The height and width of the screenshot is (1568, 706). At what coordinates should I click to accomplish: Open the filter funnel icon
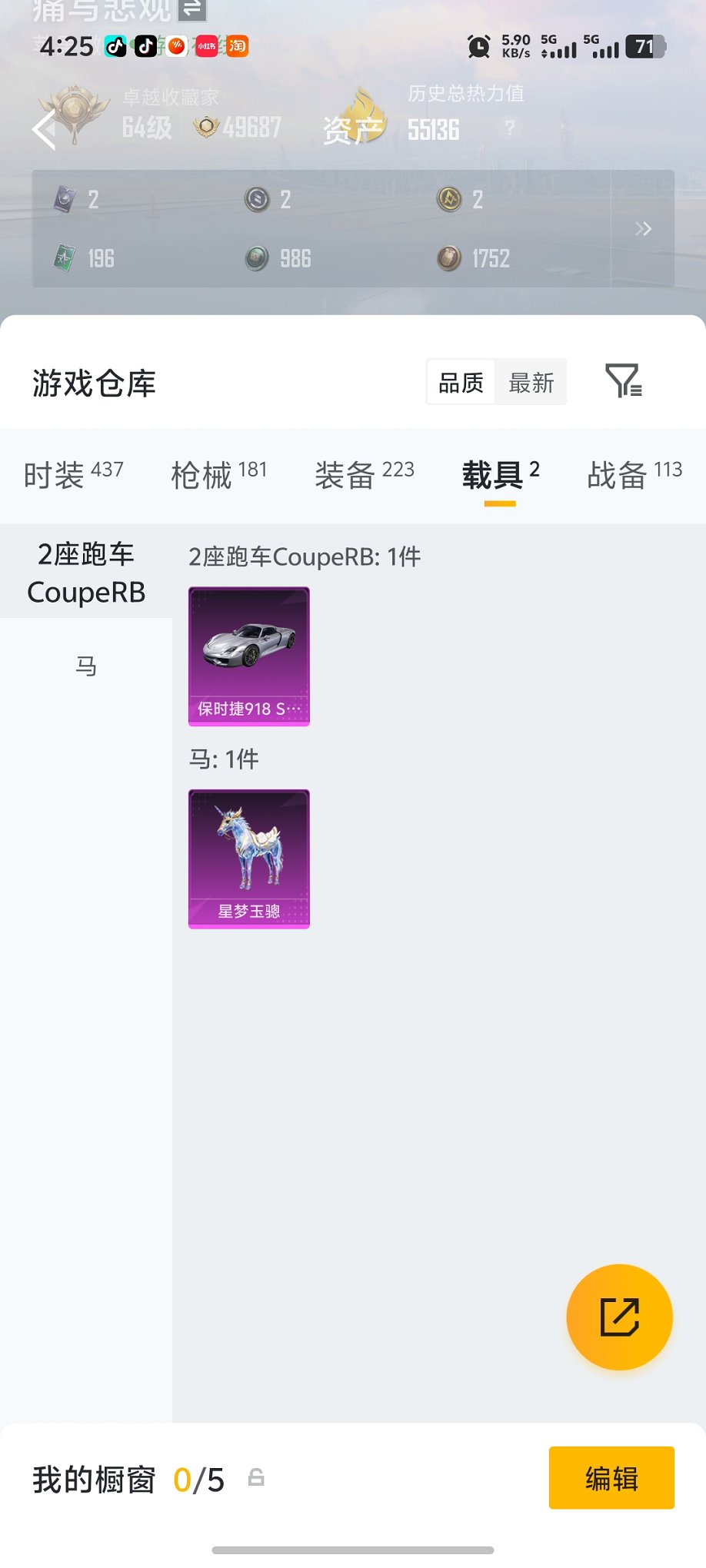tap(623, 381)
